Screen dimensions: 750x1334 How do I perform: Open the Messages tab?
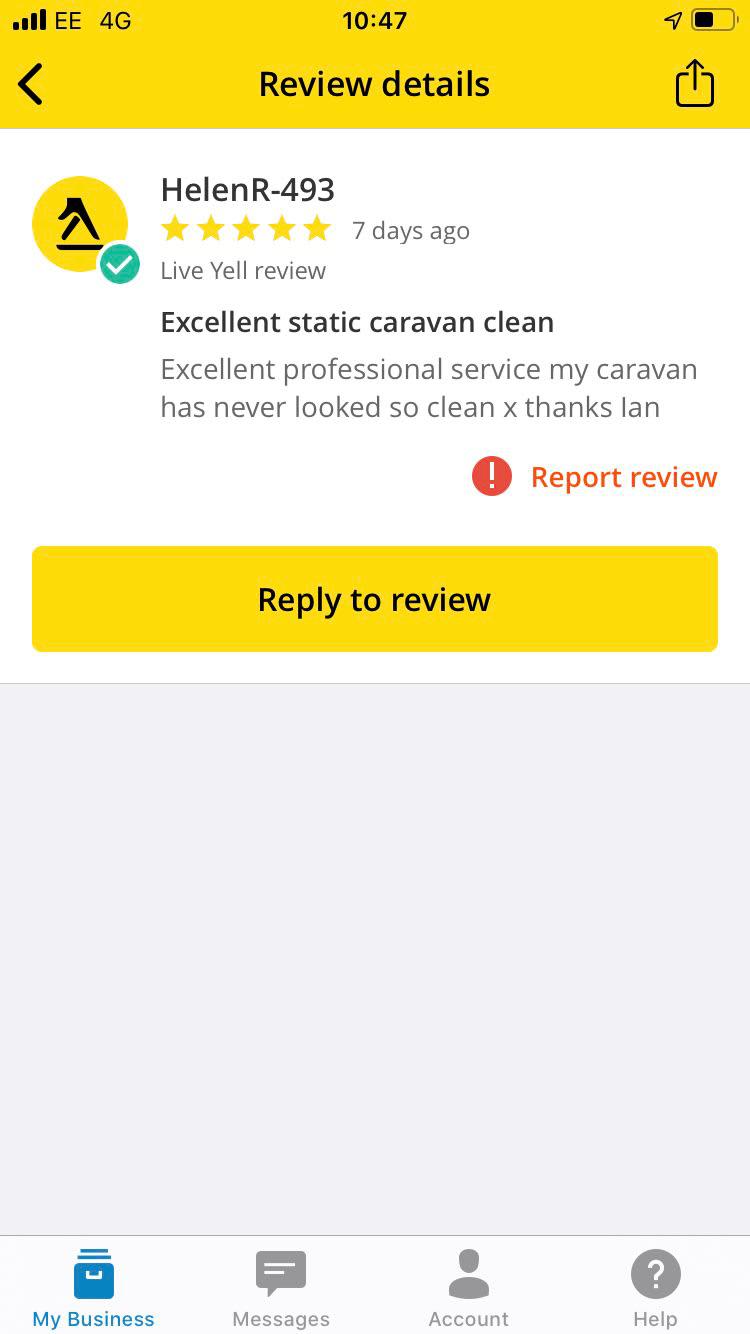281,1288
